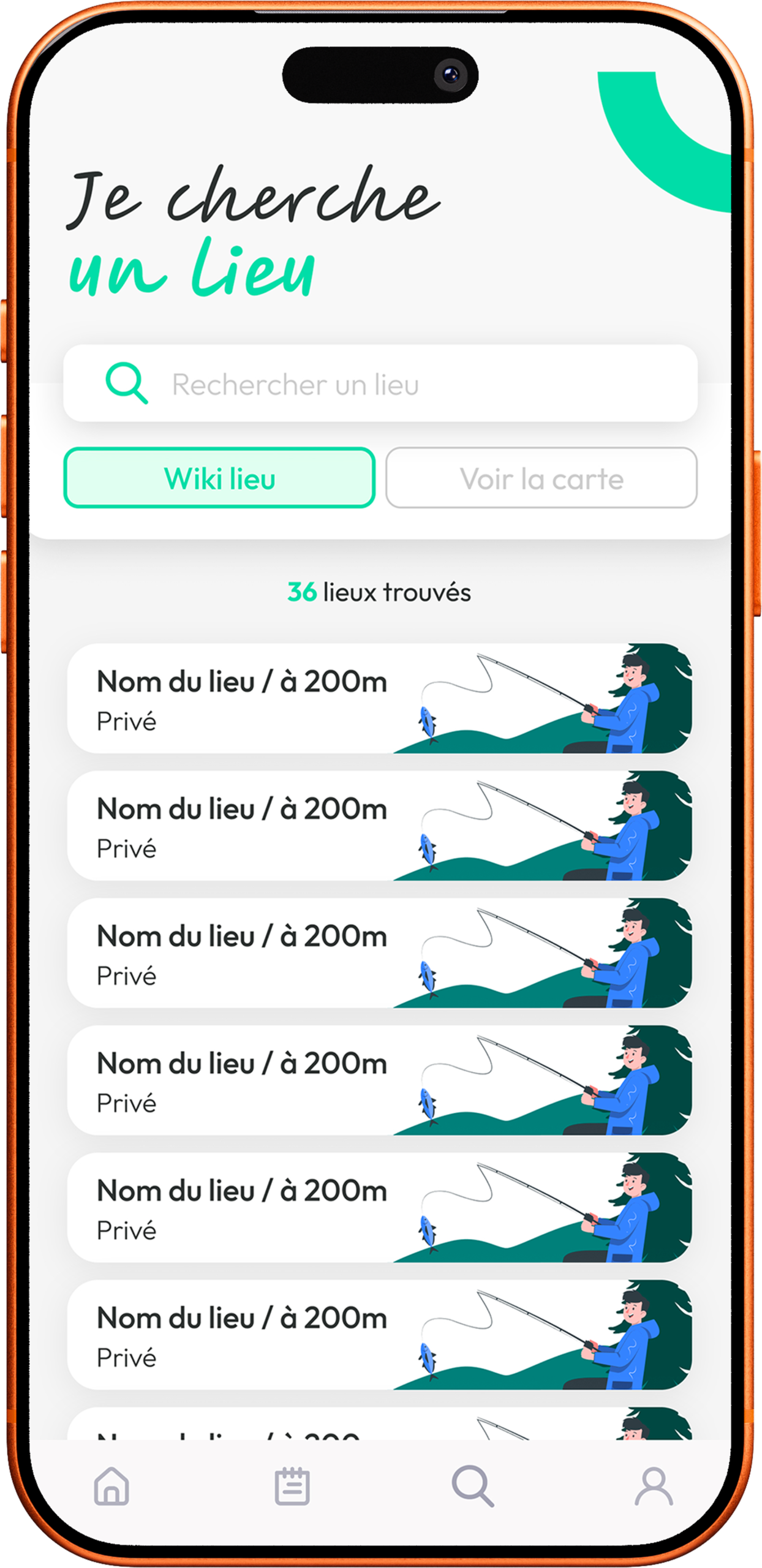Open the search tab in bottom navigation

(x=472, y=1485)
